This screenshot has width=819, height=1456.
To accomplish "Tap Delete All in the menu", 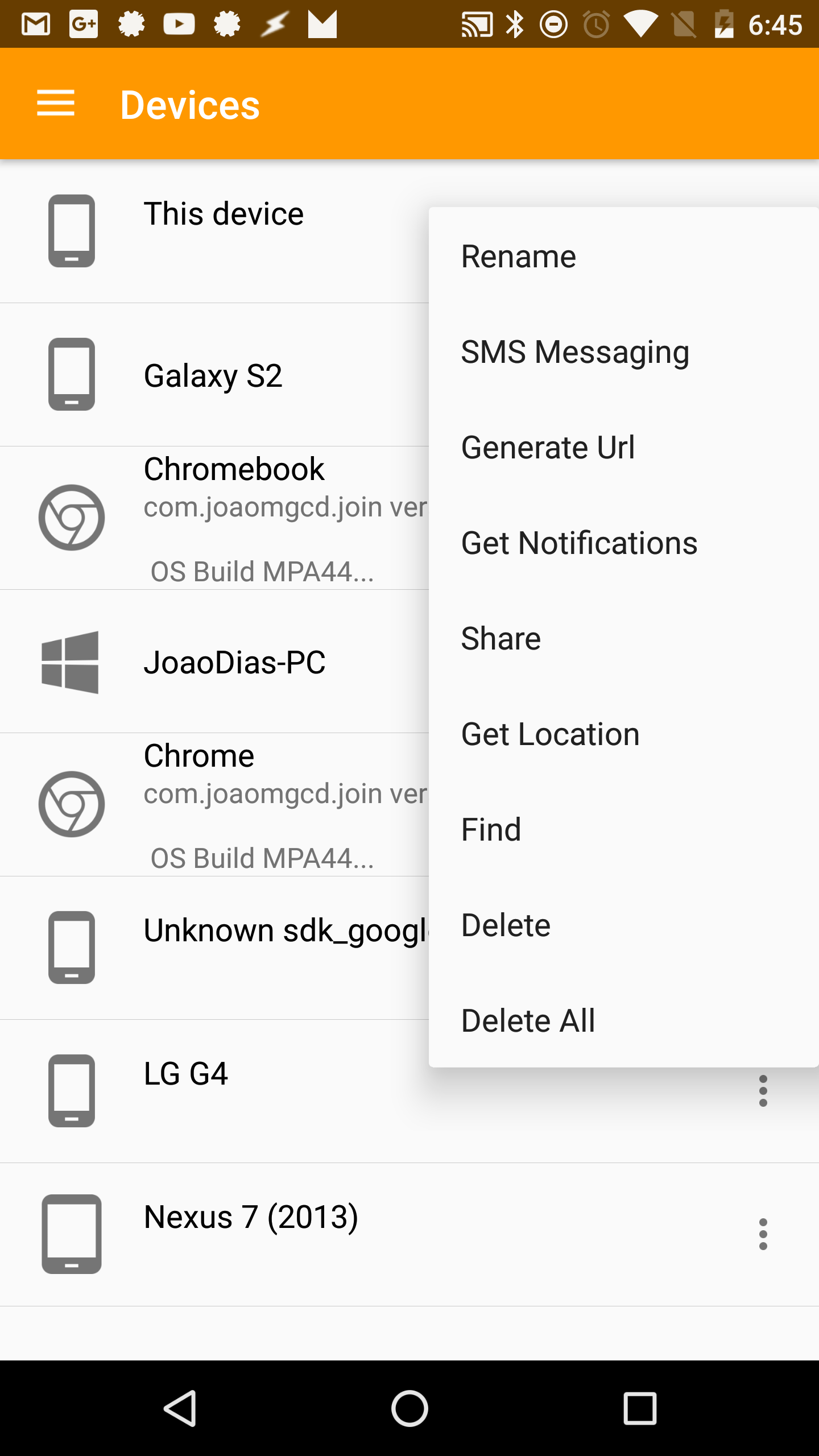I will tap(623, 1021).
